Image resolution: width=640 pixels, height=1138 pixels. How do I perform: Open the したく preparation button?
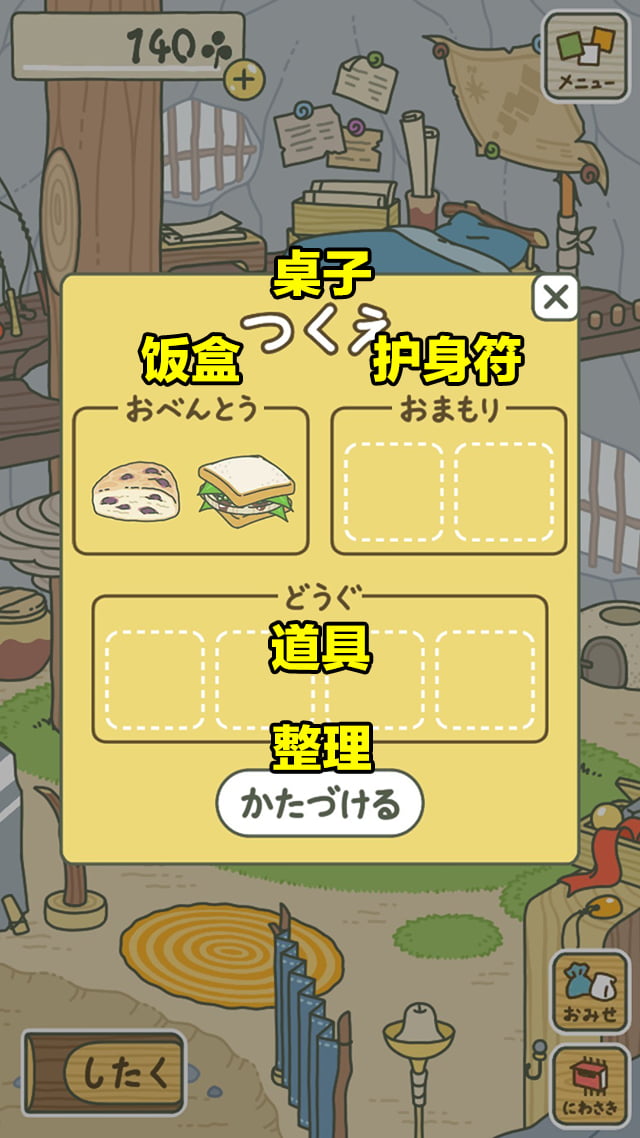coord(105,1073)
